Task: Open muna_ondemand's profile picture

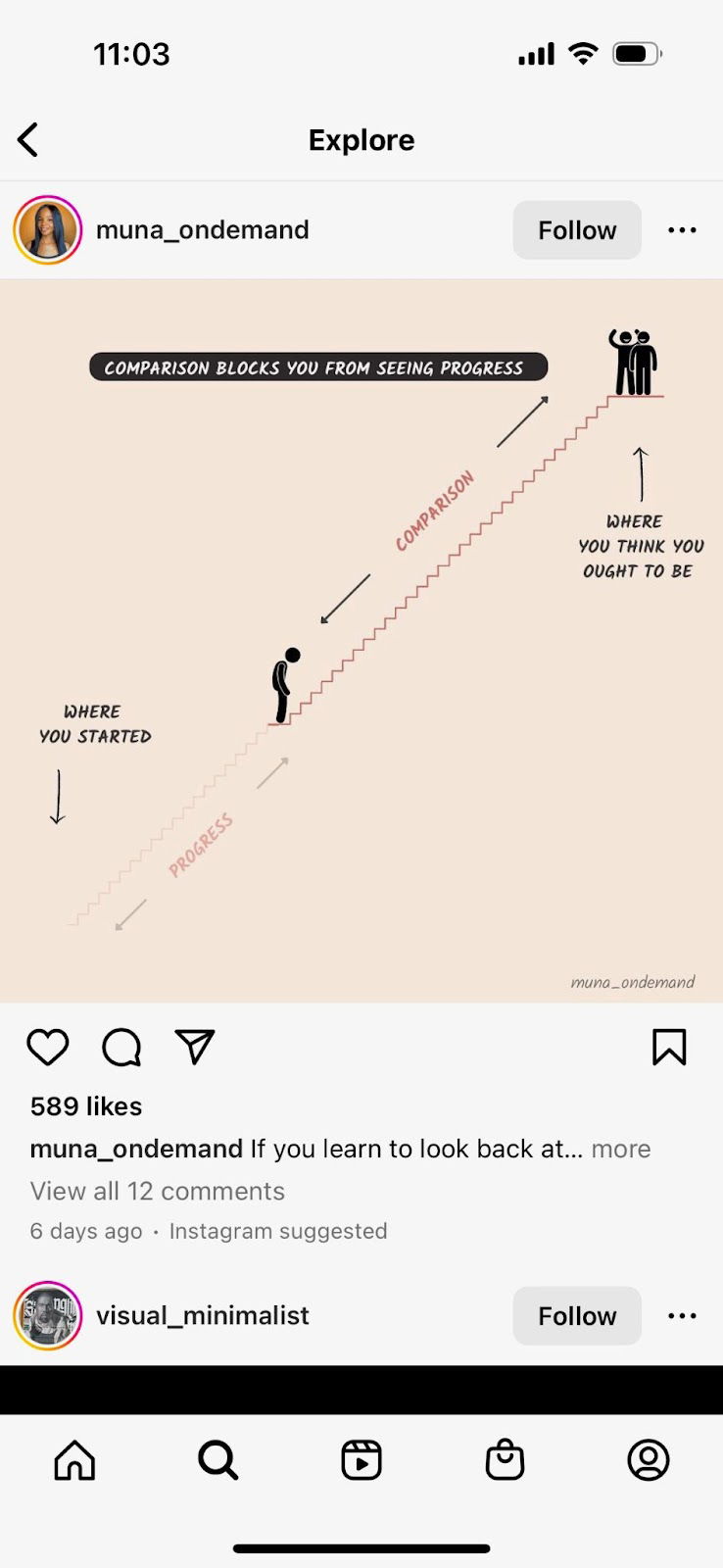Action: pyautogui.click(x=47, y=230)
